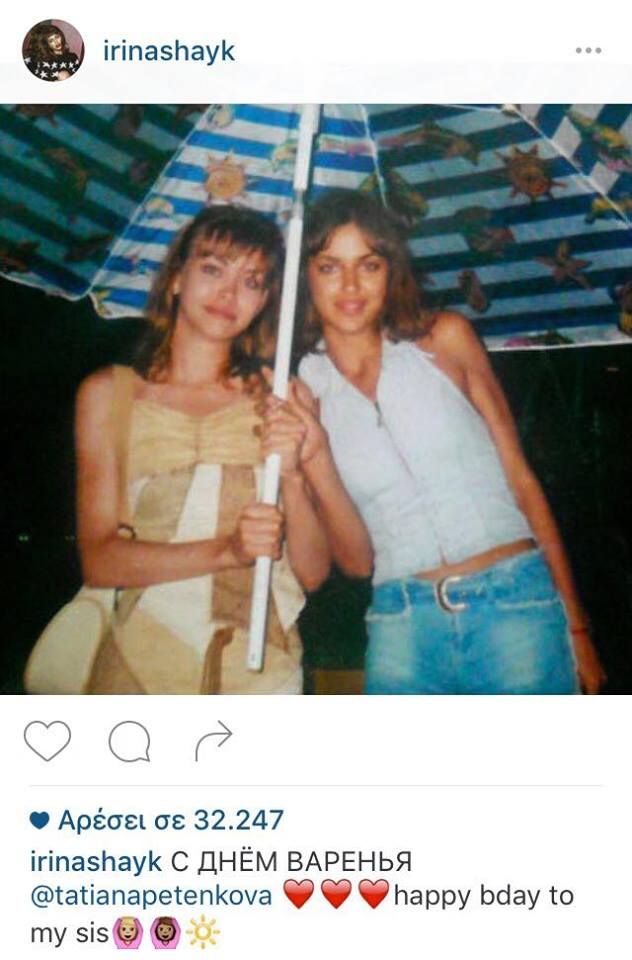This screenshot has width=632, height=960.
Task: Open the @tatianapetenkova mention
Action: click(x=152, y=895)
